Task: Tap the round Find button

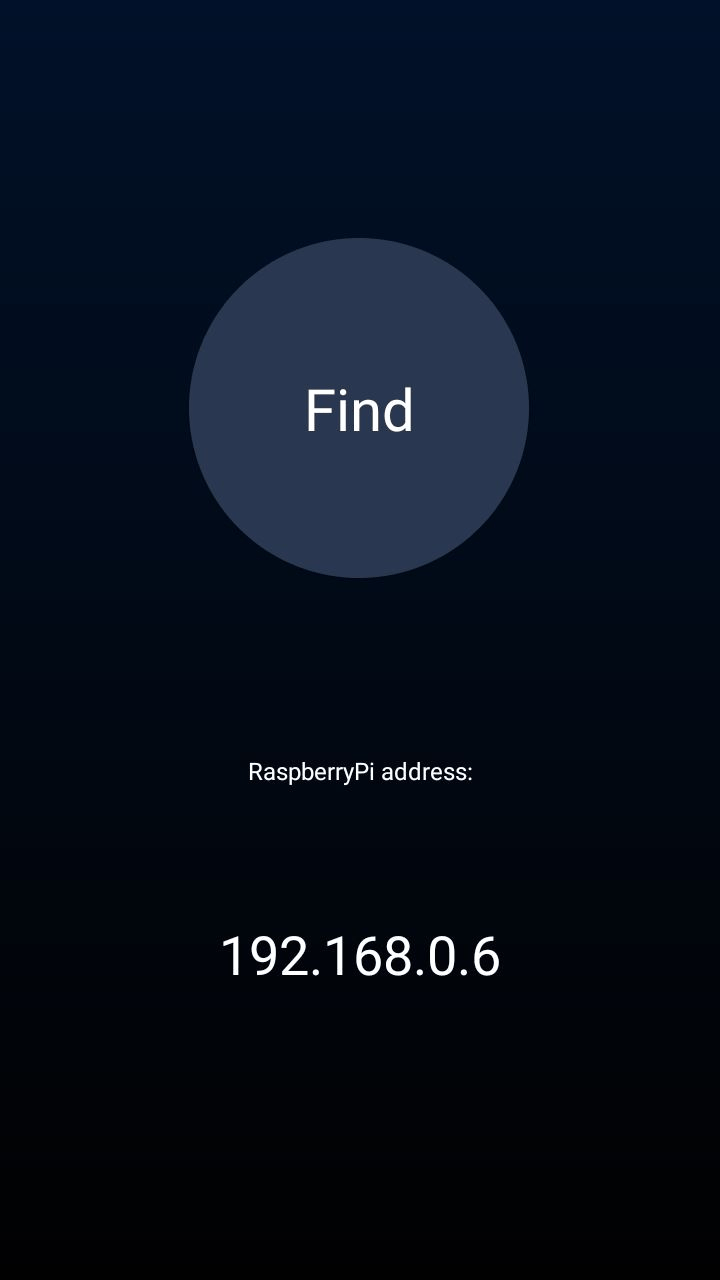Action: click(x=359, y=408)
